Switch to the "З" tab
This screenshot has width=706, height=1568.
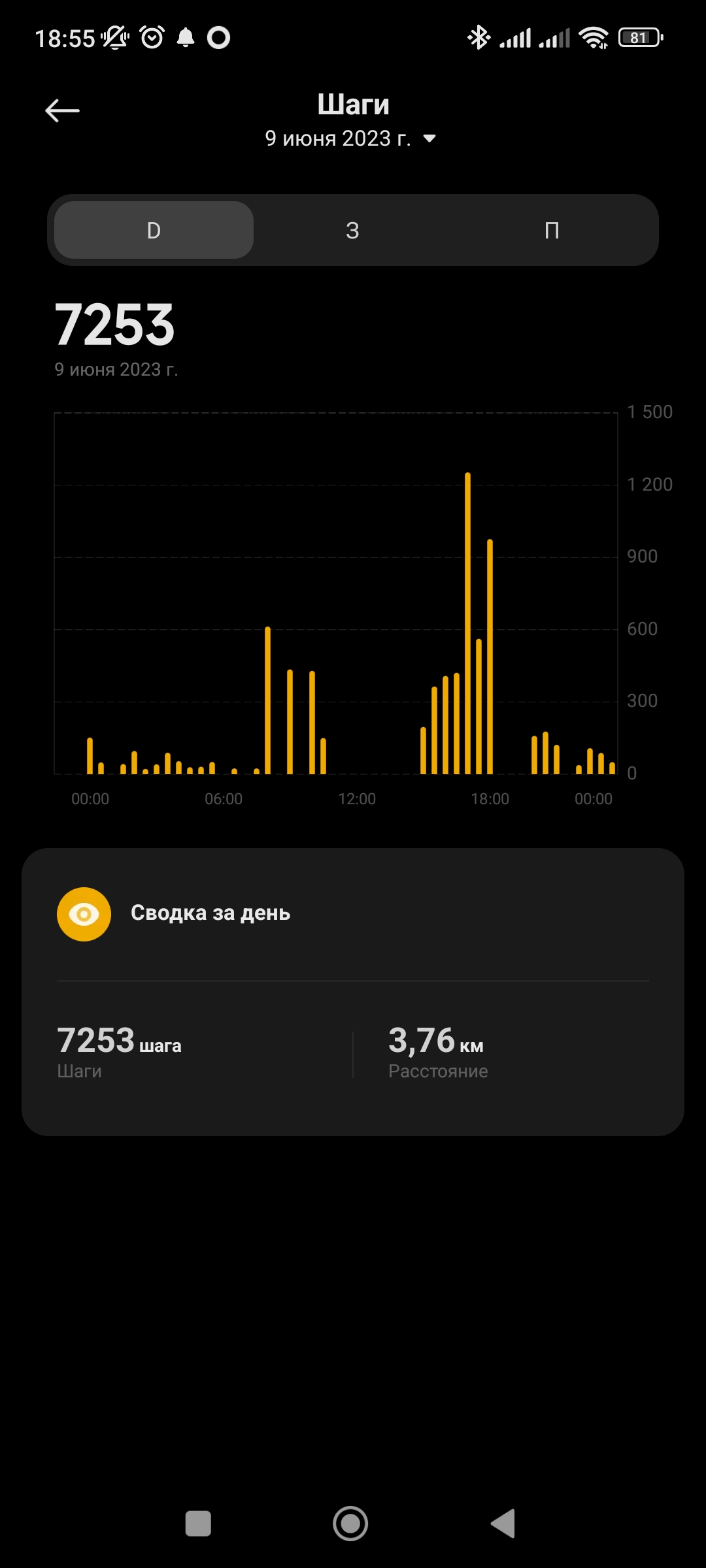click(353, 230)
